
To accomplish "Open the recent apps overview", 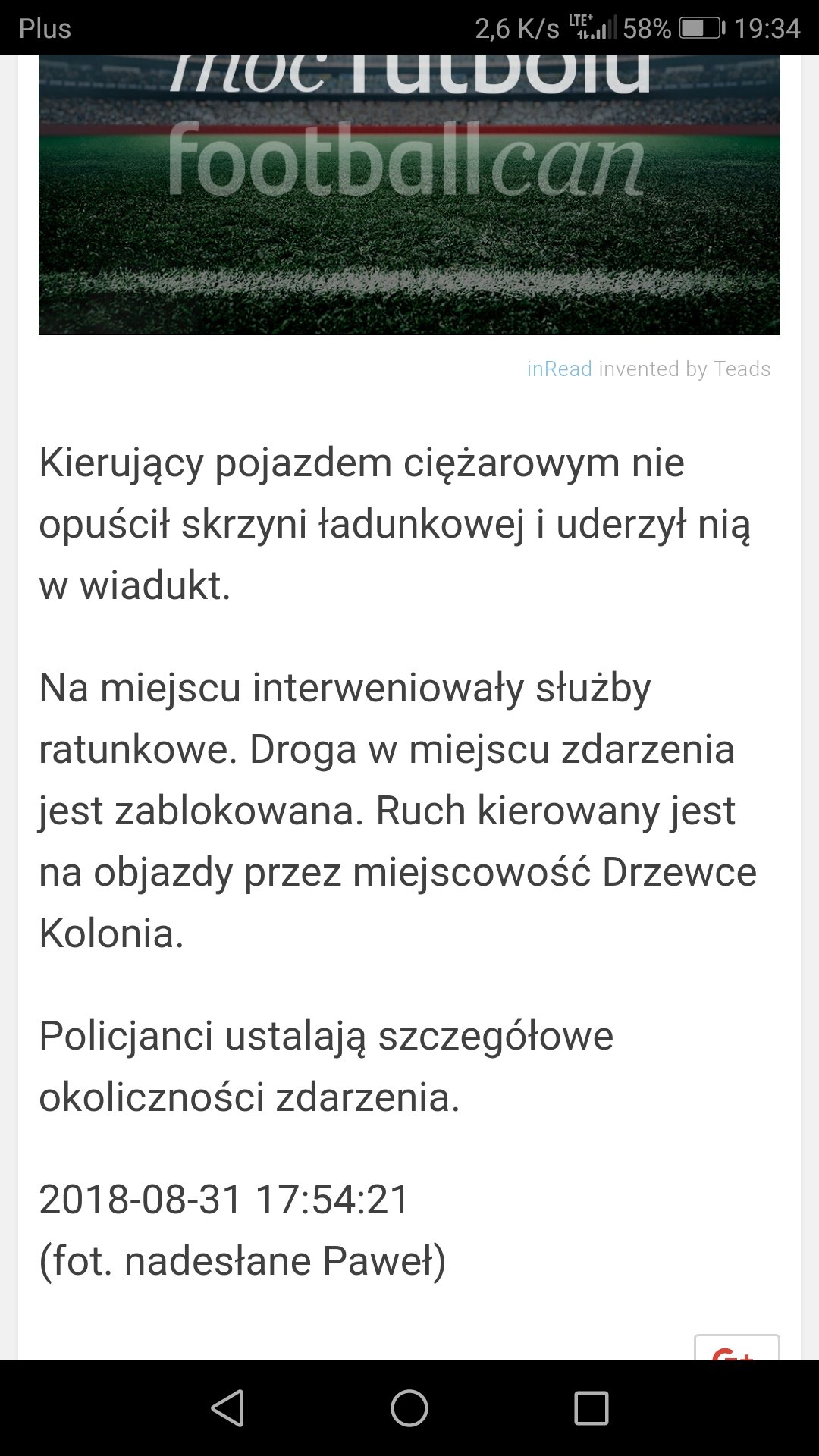I will (x=591, y=1408).
